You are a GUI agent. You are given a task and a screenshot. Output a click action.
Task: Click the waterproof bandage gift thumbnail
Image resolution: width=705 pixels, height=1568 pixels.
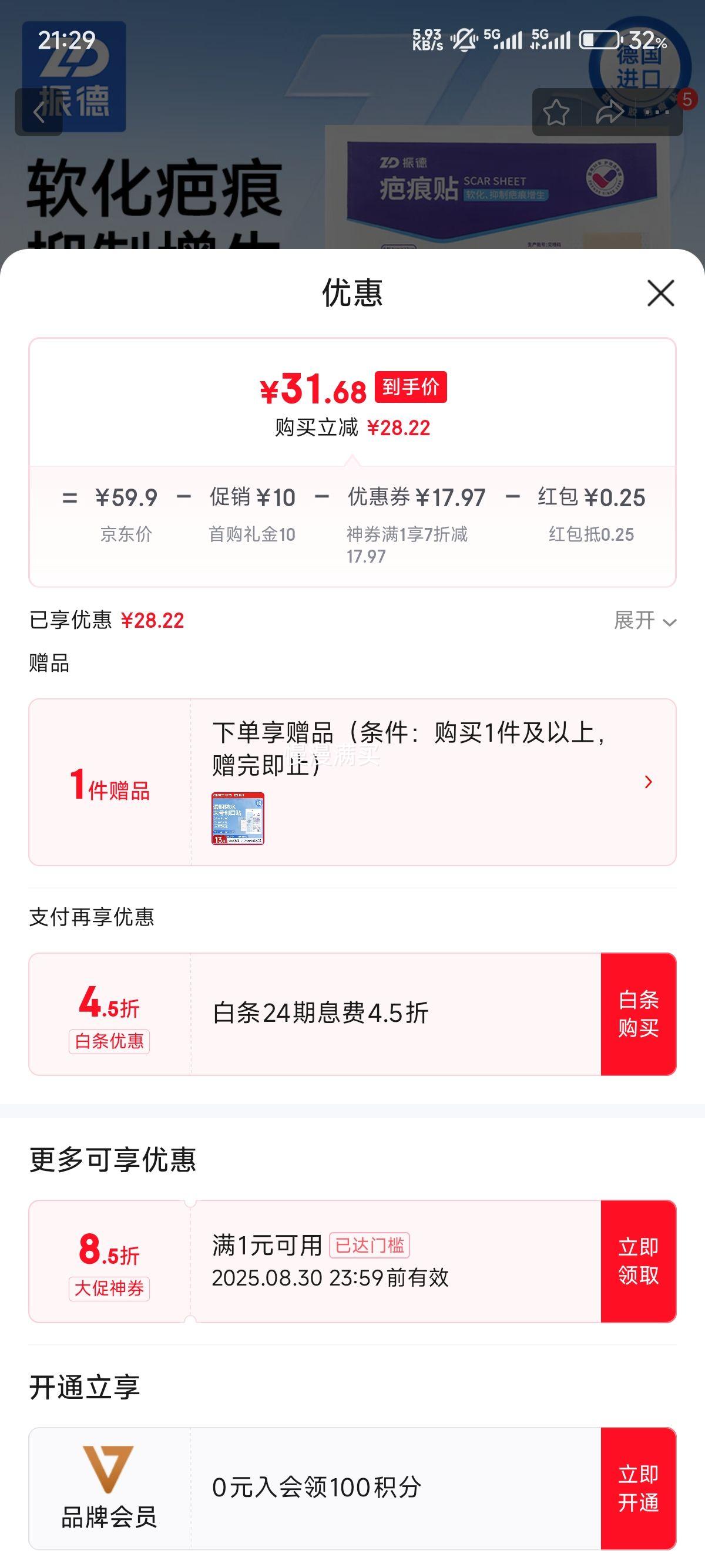239,819
